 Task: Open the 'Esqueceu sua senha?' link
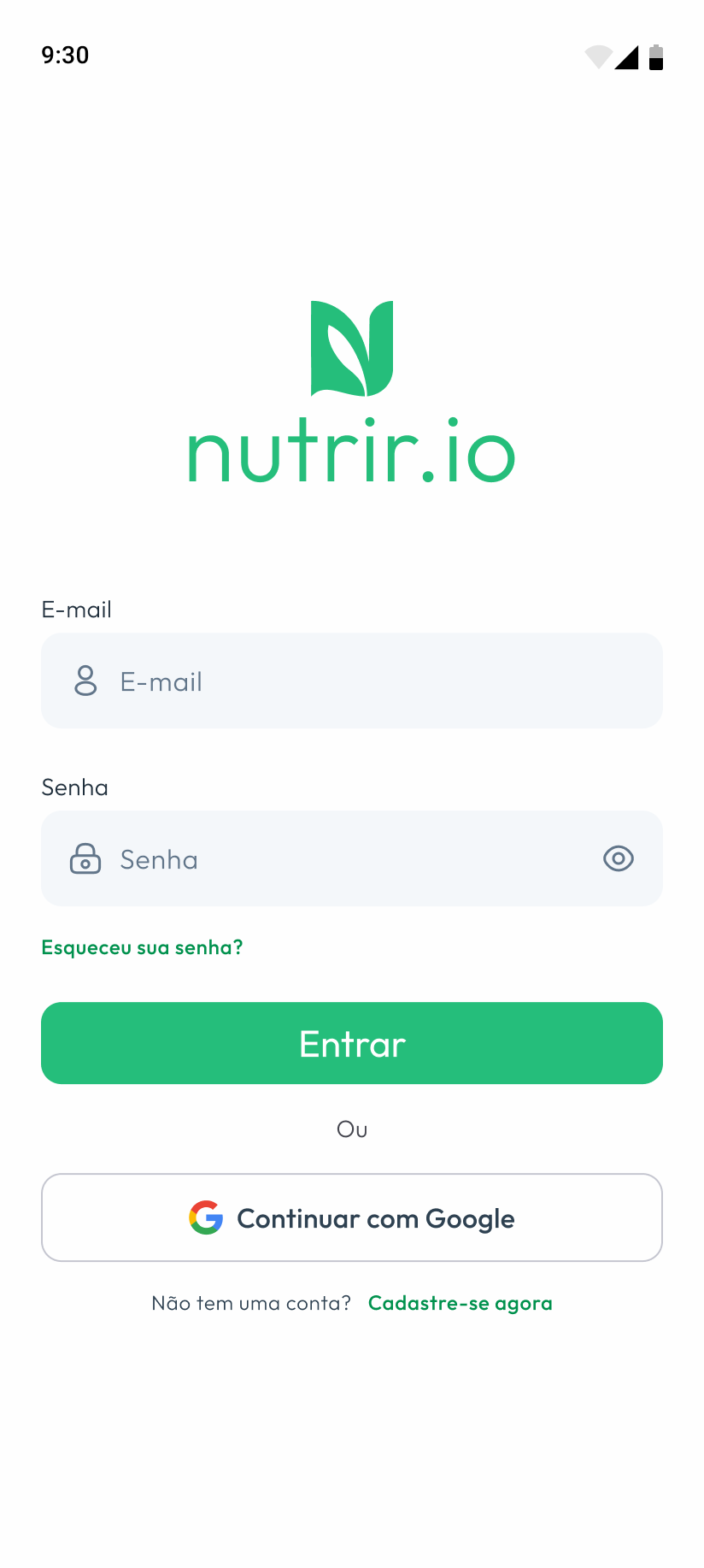pos(142,947)
